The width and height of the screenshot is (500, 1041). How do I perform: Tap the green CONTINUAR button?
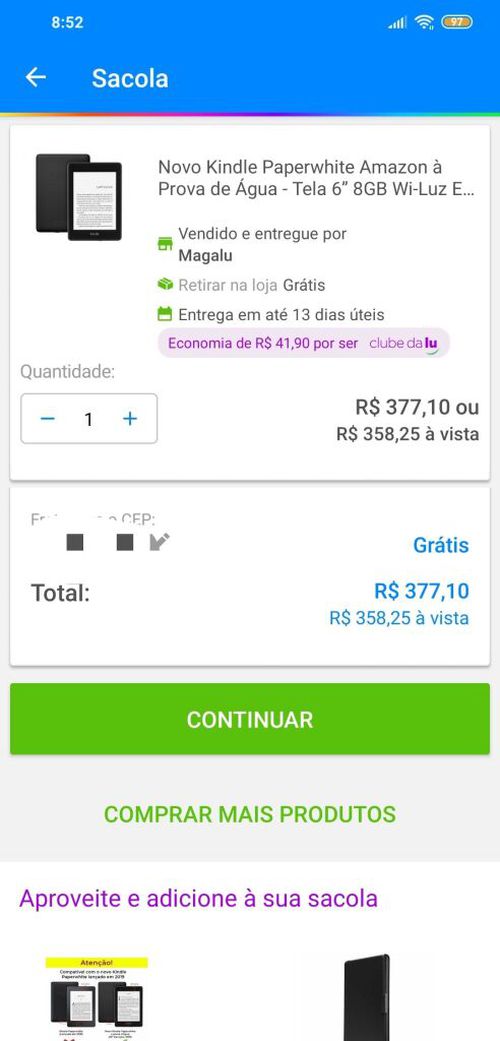click(250, 719)
